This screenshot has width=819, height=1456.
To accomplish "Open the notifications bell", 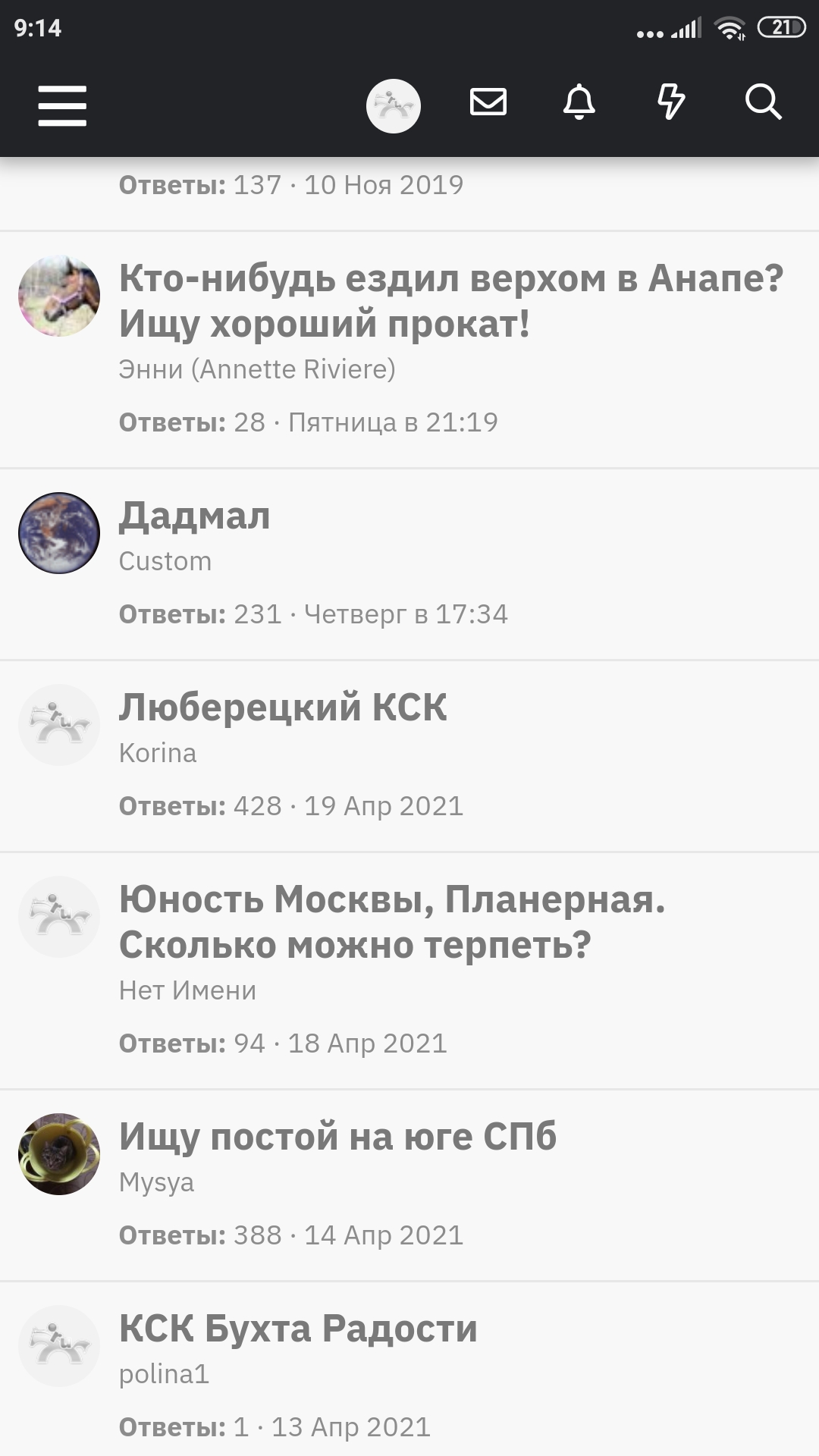I will [x=579, y=102].
